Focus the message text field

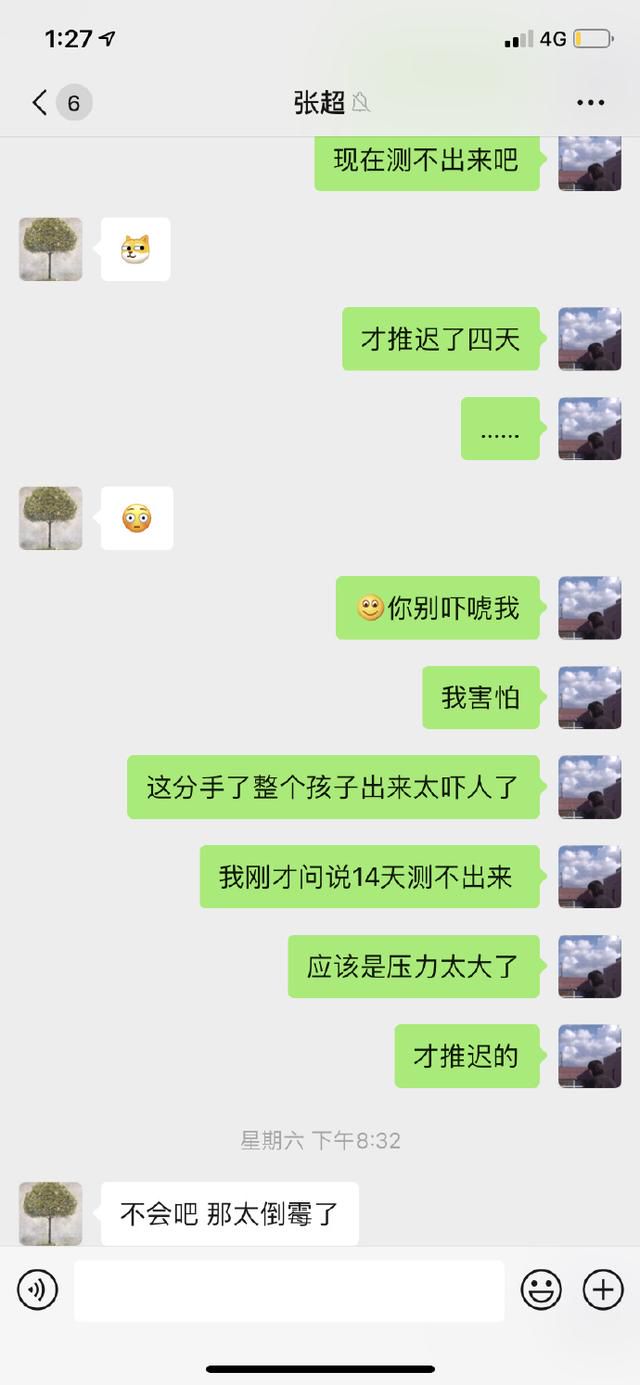(289, 1290)
